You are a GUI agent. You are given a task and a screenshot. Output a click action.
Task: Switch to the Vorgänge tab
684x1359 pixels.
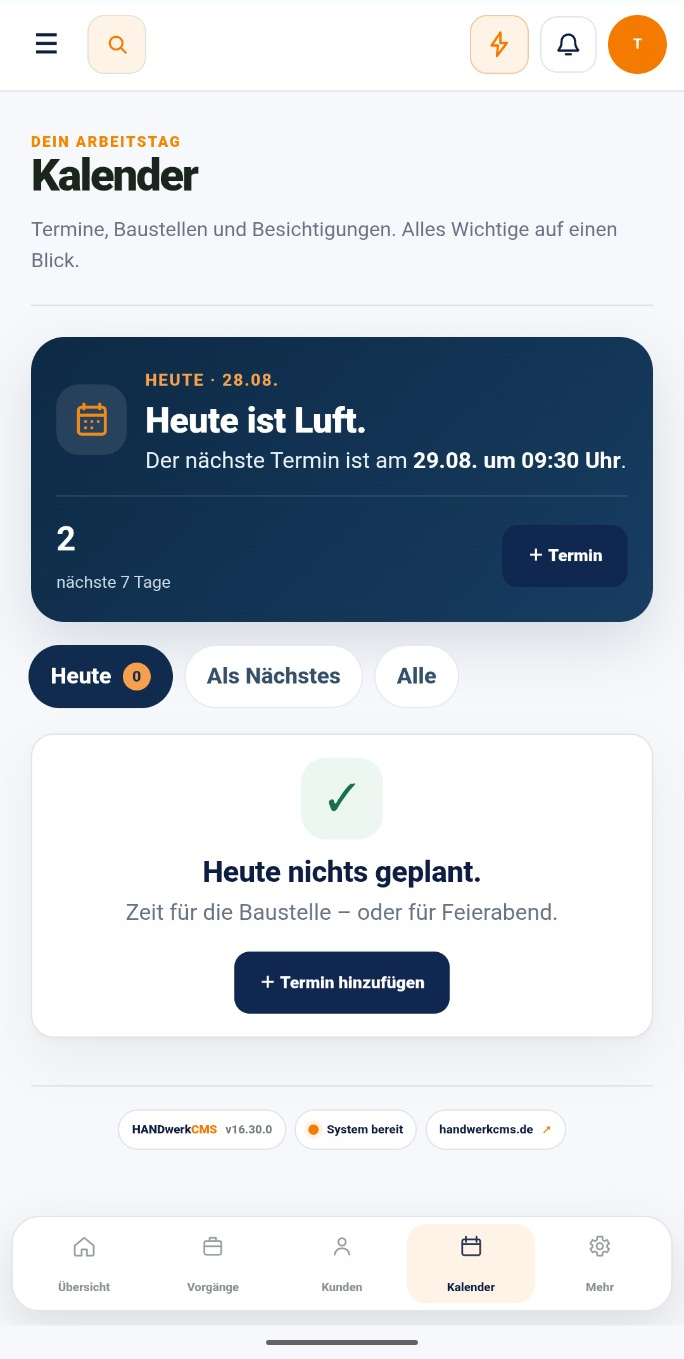213,1264
